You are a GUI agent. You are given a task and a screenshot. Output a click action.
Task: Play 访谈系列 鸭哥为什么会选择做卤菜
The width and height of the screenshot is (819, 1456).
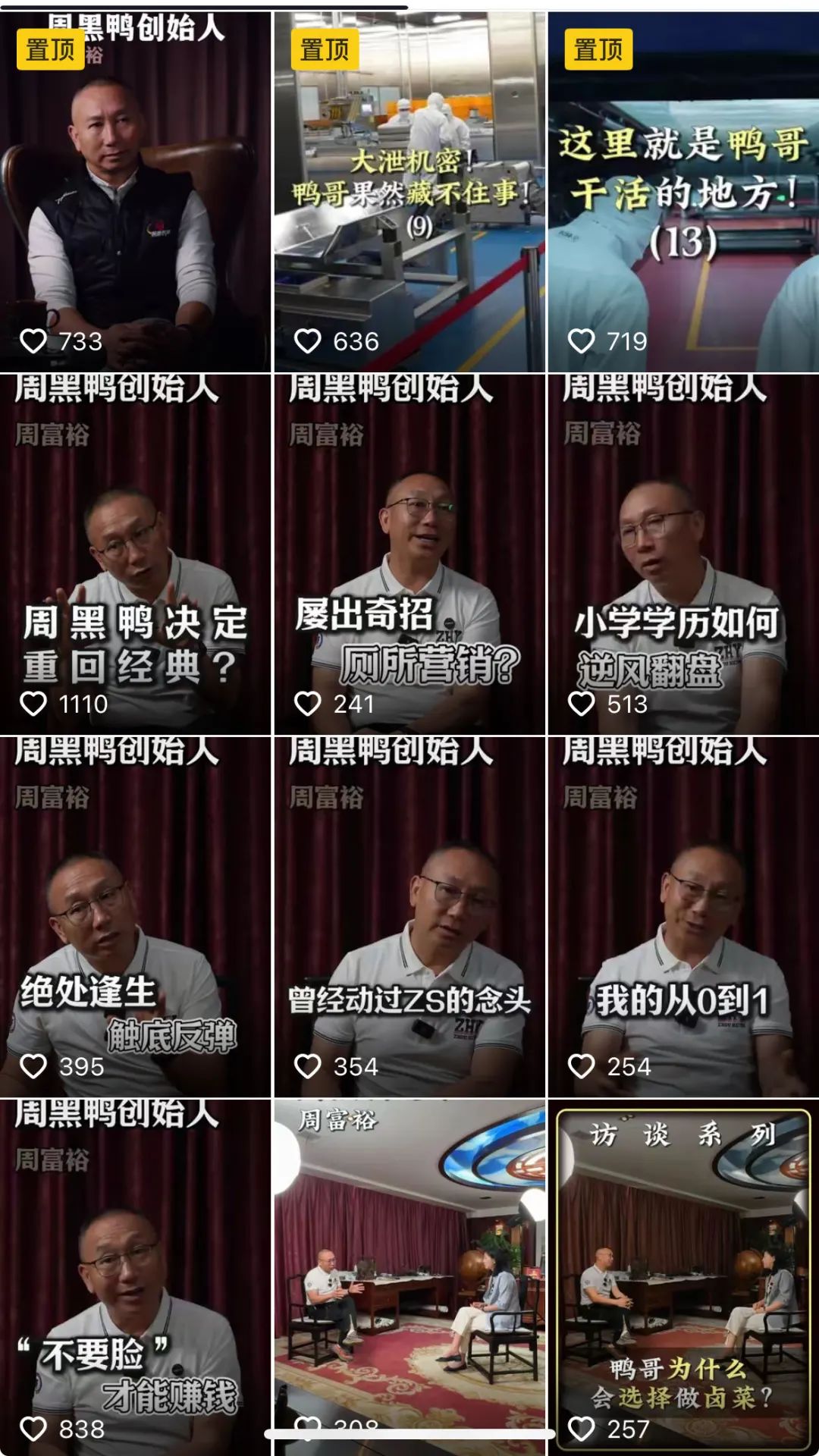pos(683,1274)
